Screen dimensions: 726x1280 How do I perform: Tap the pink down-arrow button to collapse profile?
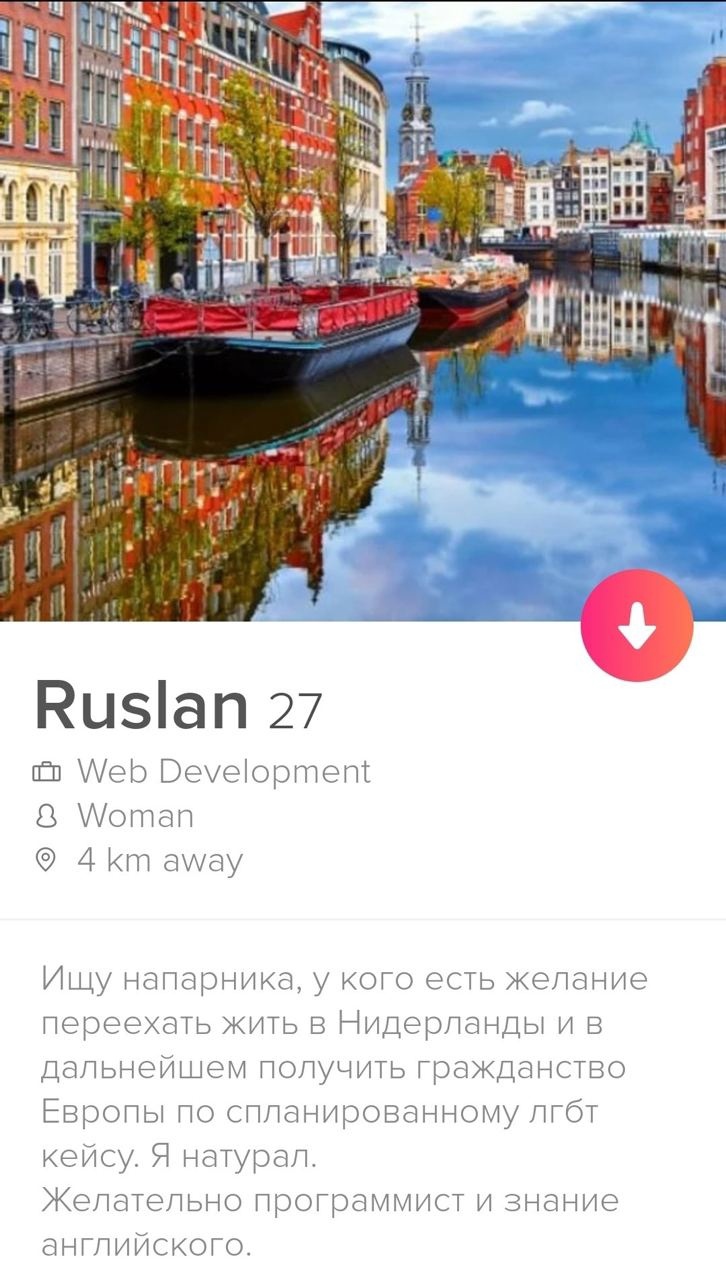[x=637, y=626]
